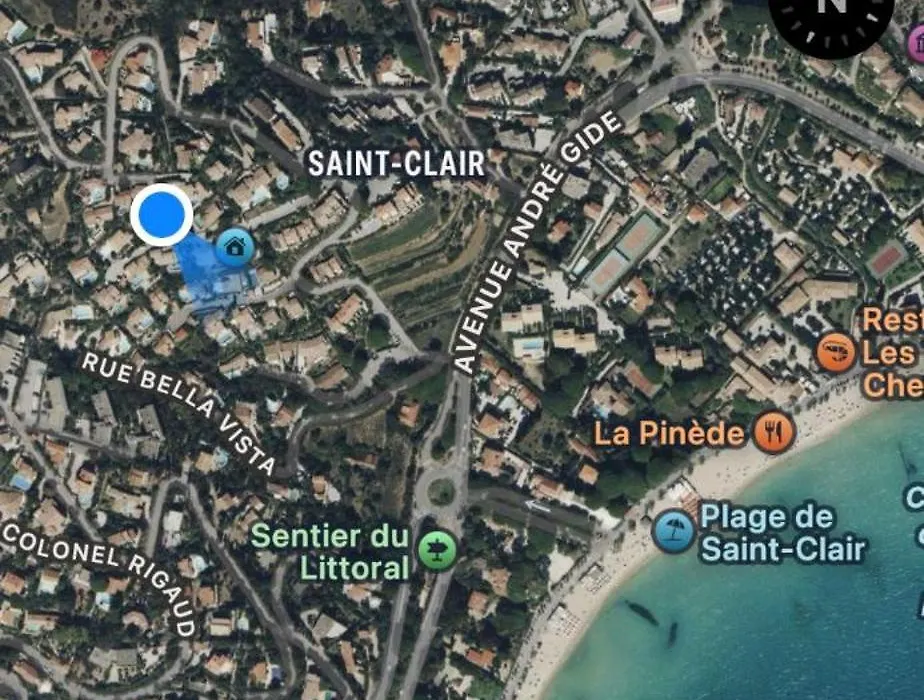Open the Sentier du Littoral marker
Viewport: 924px width, 700px height.
(x=436, y=549)
